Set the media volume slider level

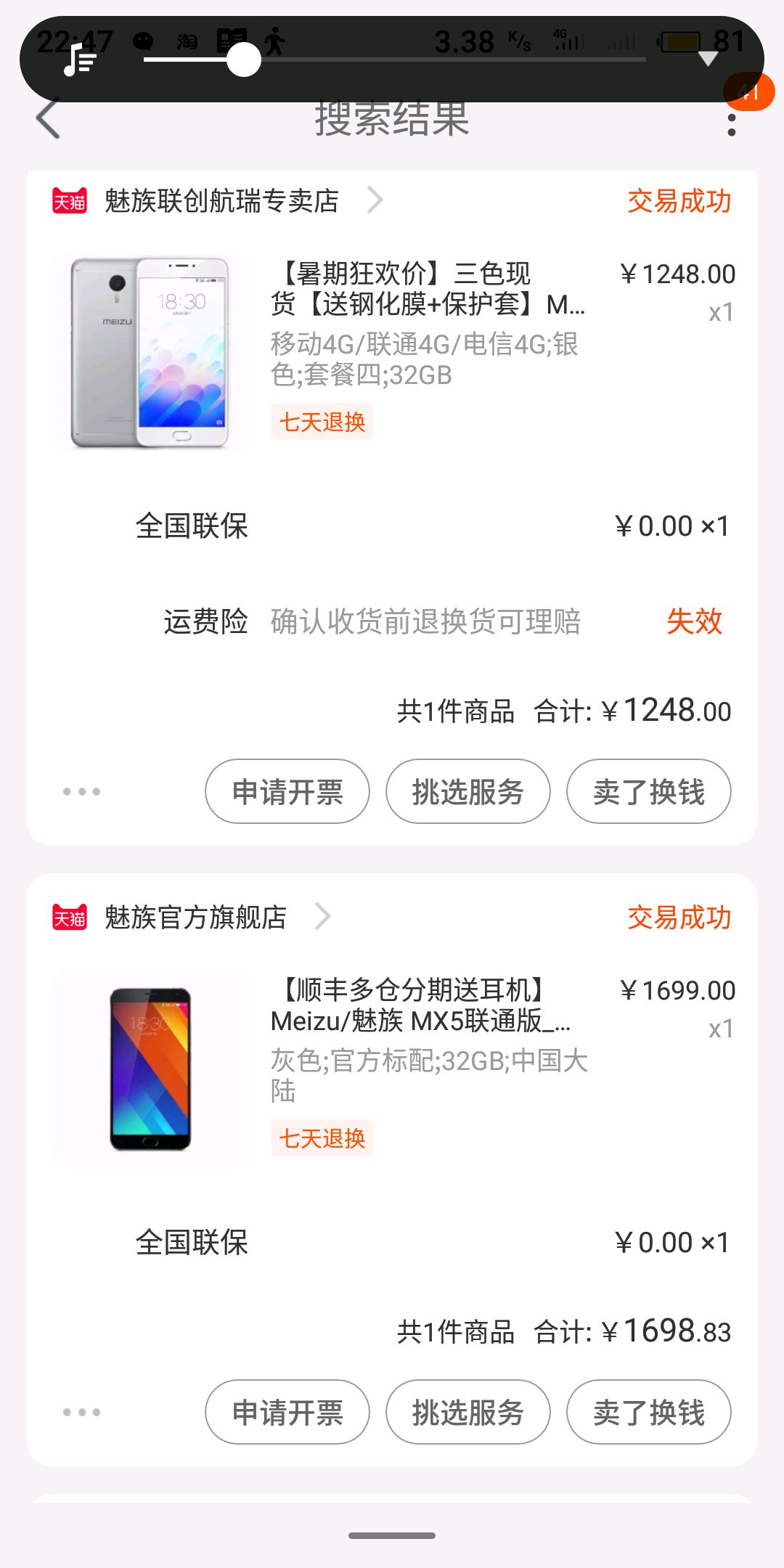coord(244,60)
